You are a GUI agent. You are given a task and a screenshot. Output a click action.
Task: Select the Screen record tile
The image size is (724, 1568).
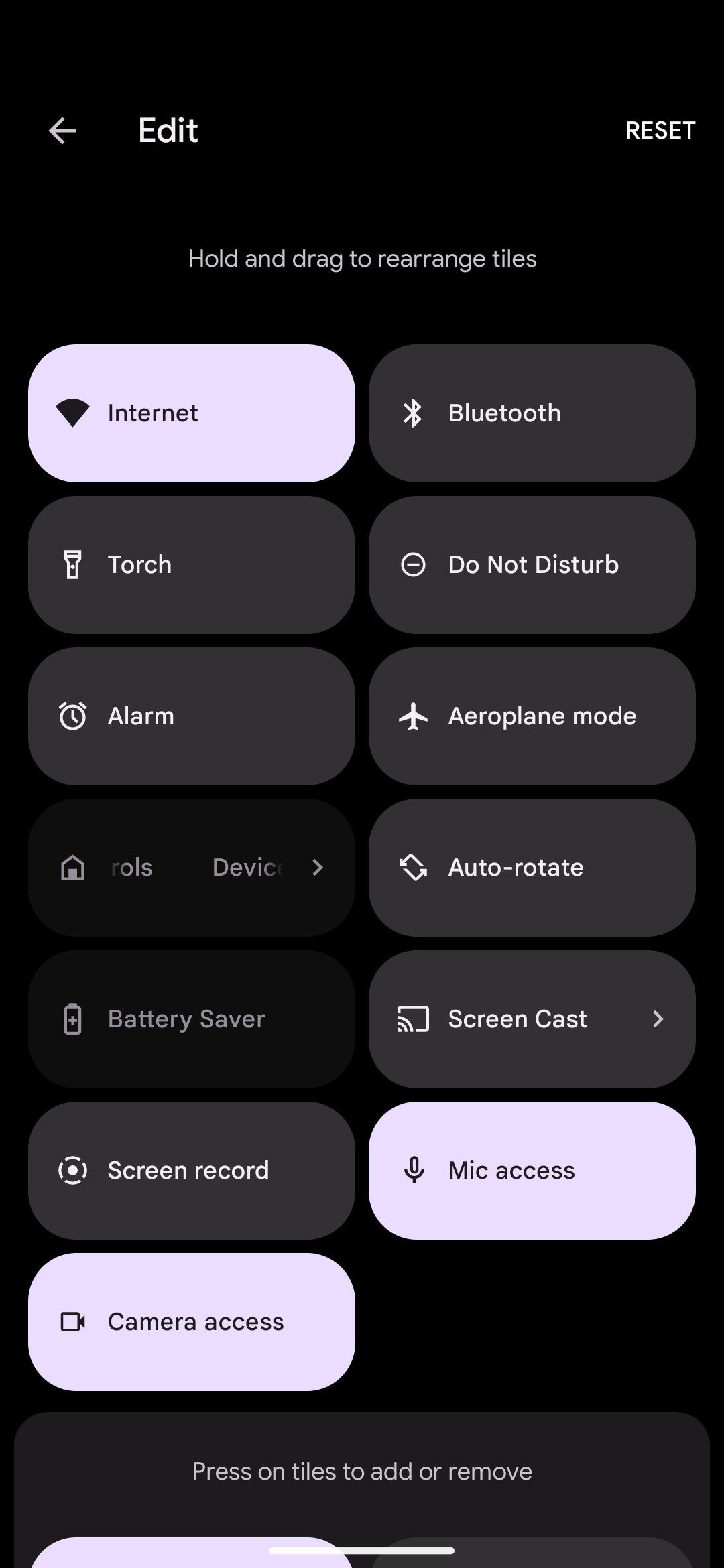point(192,1171)
